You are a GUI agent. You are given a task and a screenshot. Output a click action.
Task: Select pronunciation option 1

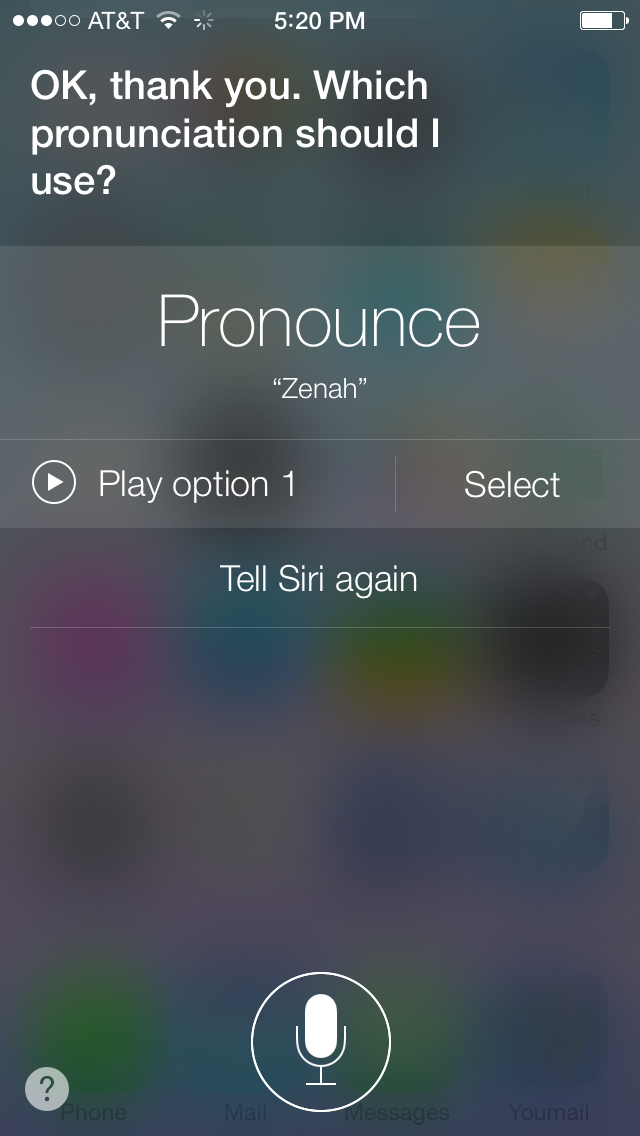point(511,484)
